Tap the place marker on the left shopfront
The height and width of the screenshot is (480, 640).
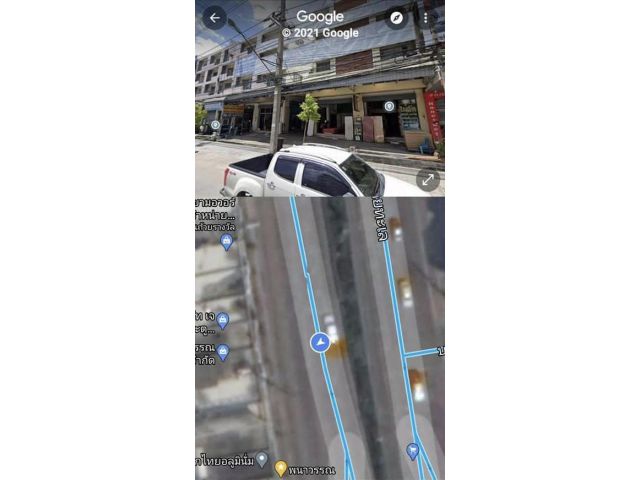215,125
